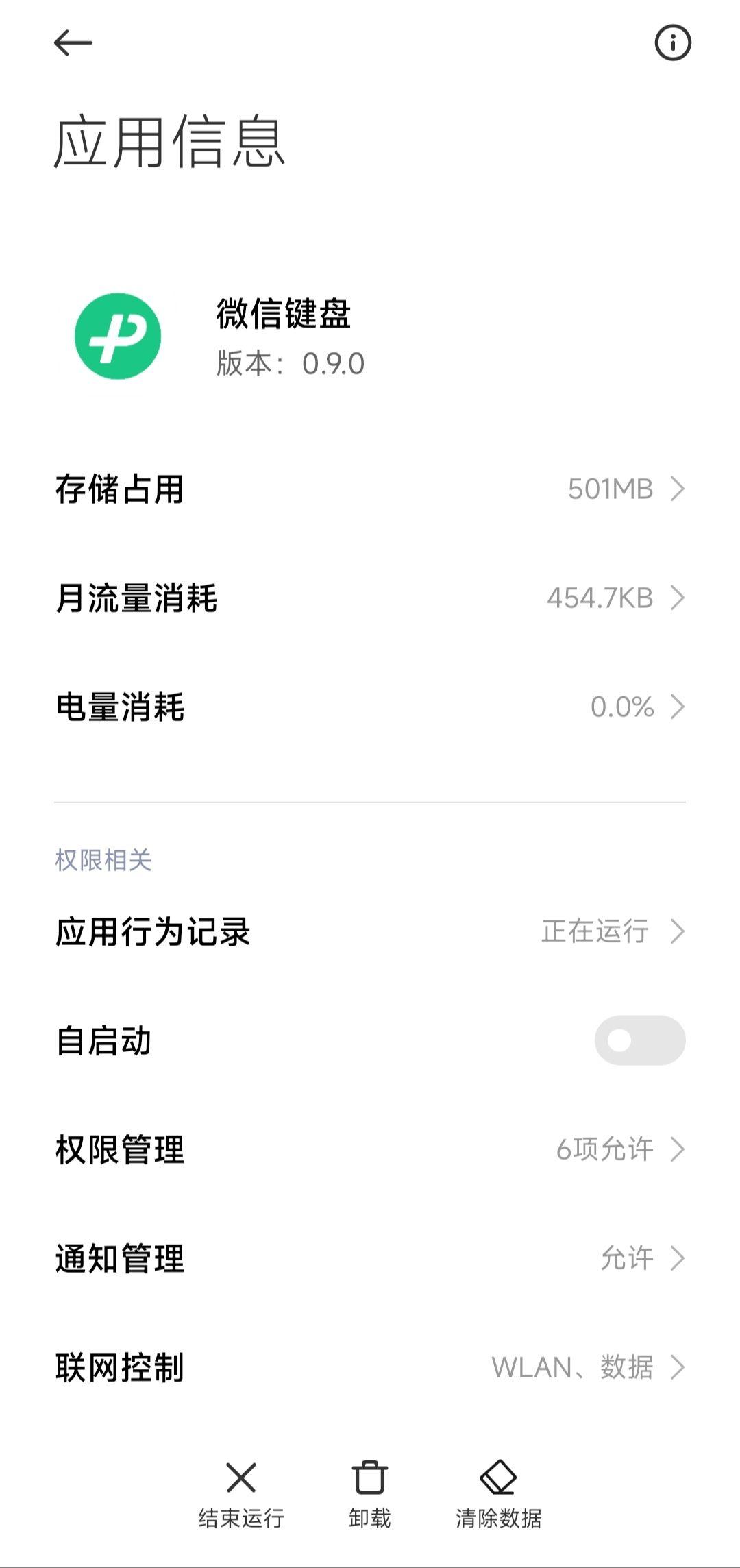The width and height of the screenshot is (740, 1568).
Task: Open 应用行为记录 behavior log
Action: [370, 932]
